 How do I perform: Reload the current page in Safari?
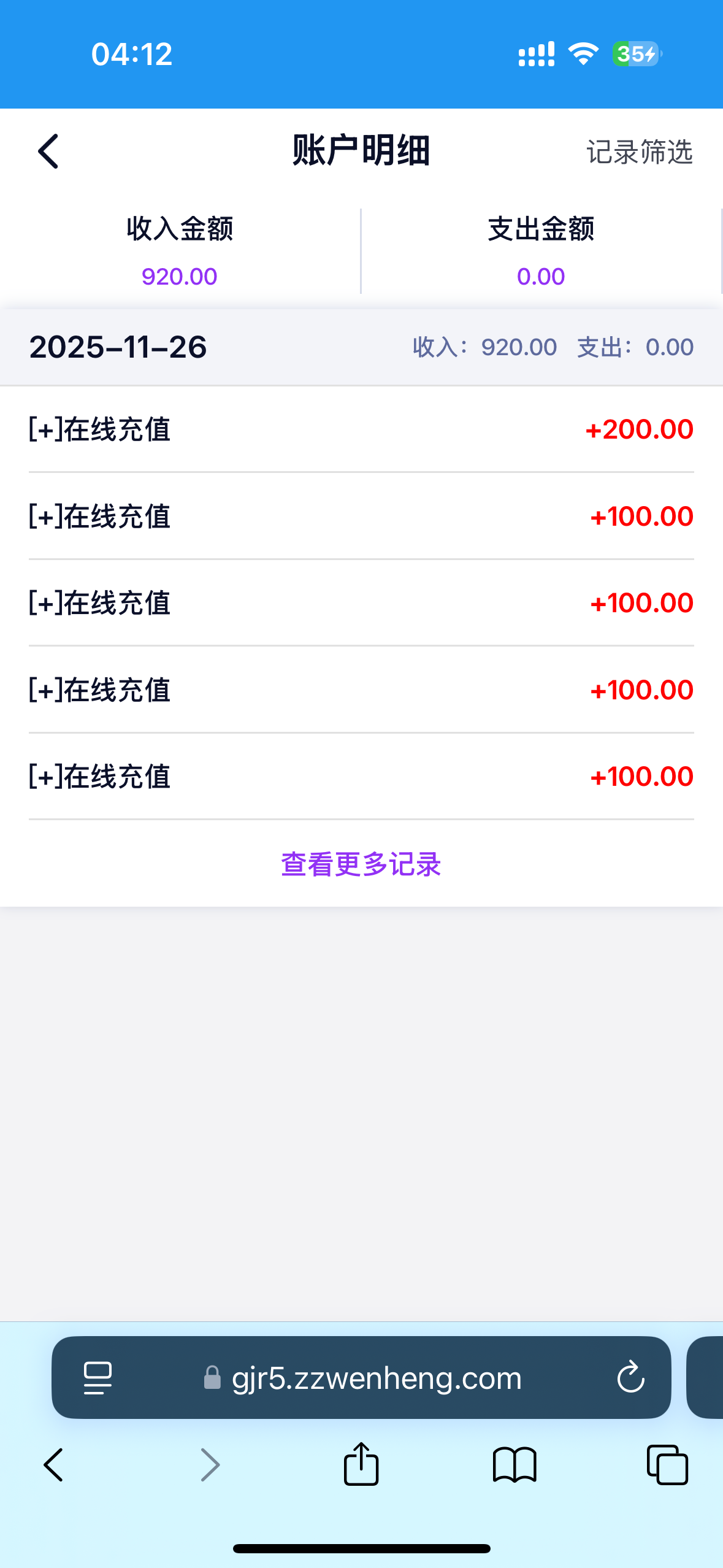[x=630, y=1377]
